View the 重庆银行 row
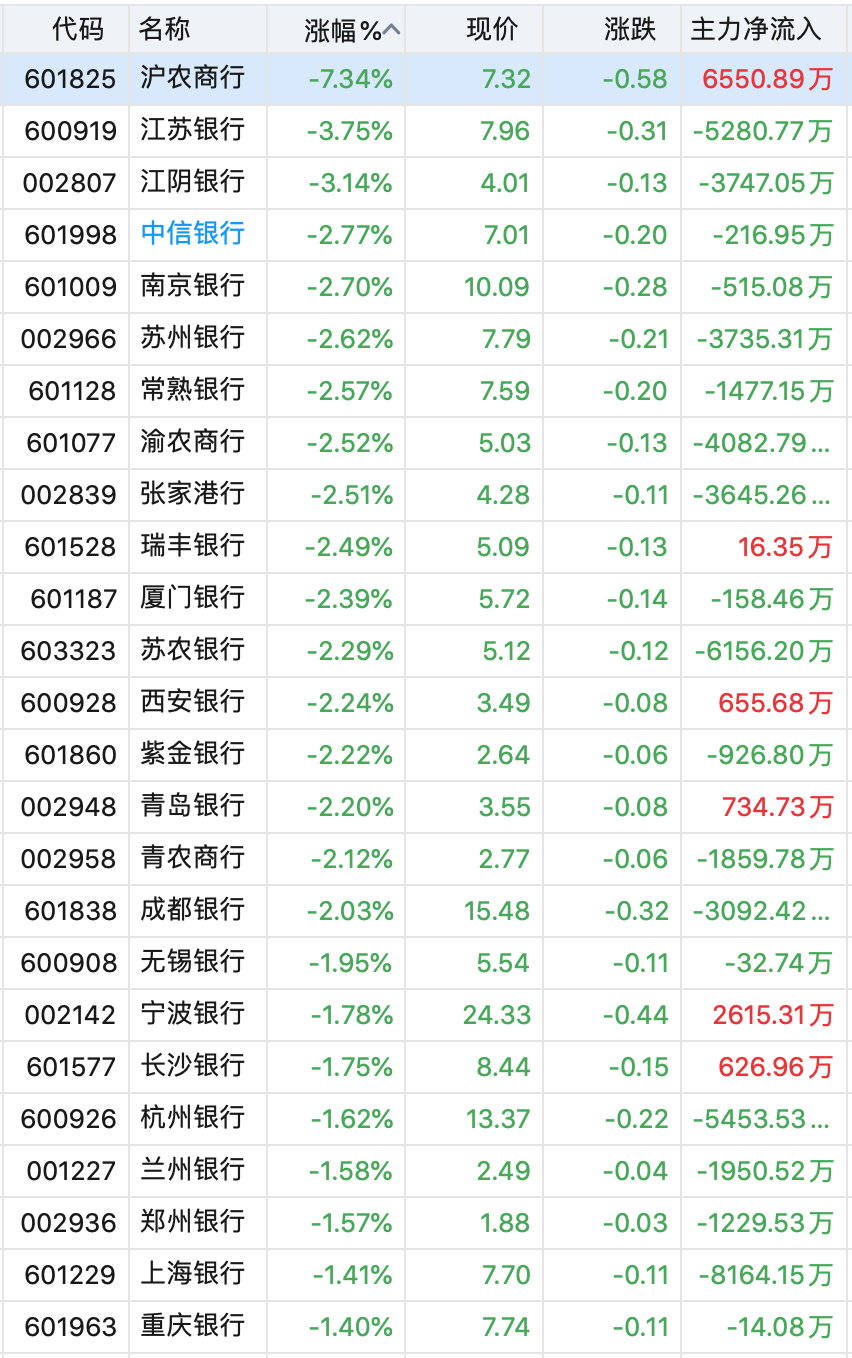 (192, 1326)
